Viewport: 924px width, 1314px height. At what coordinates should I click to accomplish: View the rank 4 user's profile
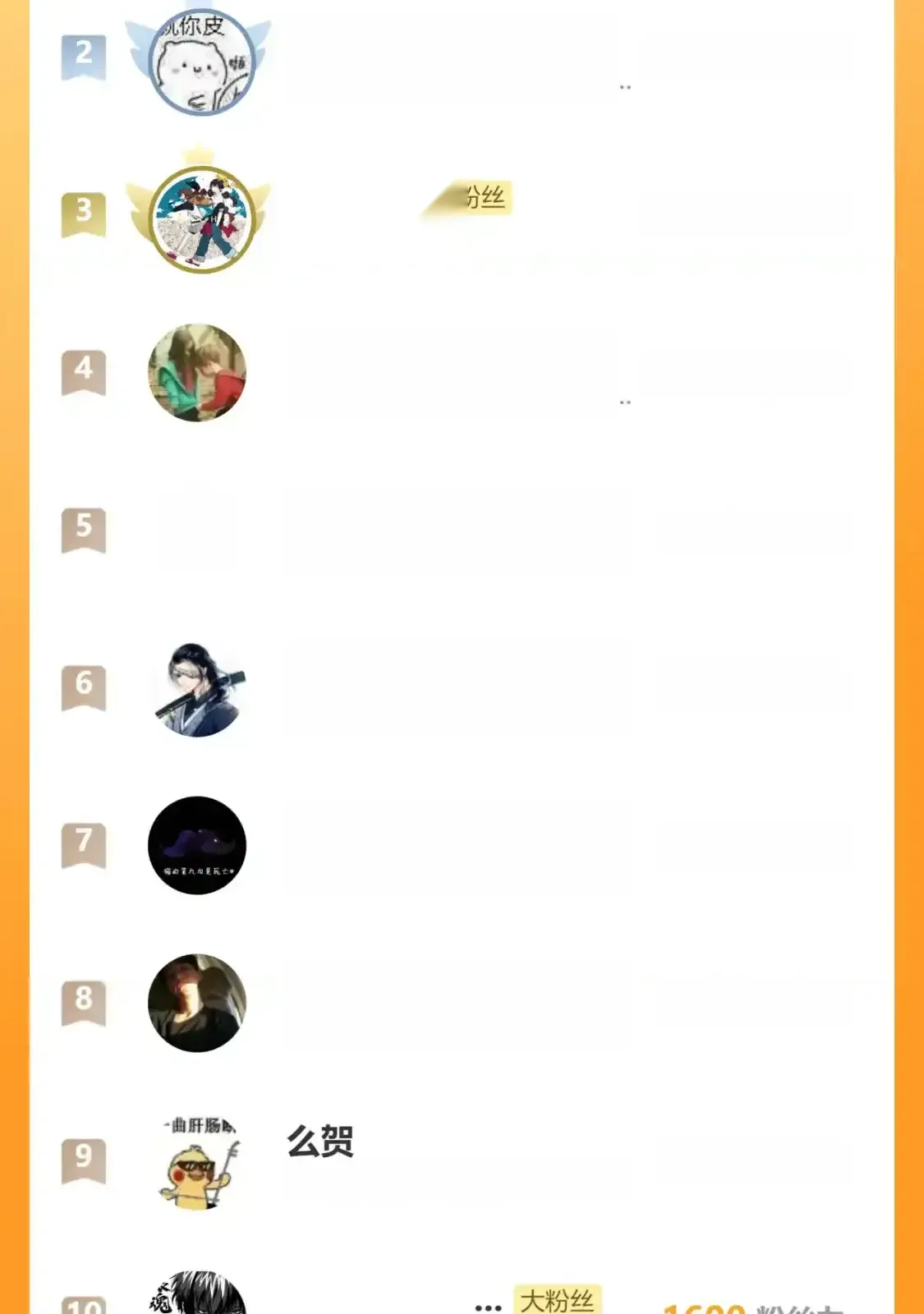[x=197, y=373]
